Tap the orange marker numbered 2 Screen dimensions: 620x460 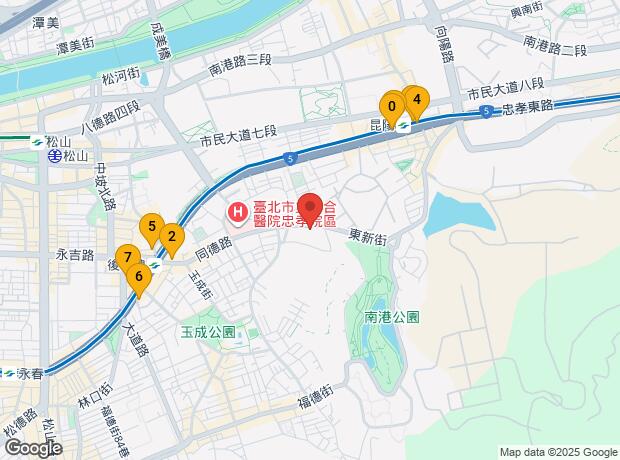(172, 237)
